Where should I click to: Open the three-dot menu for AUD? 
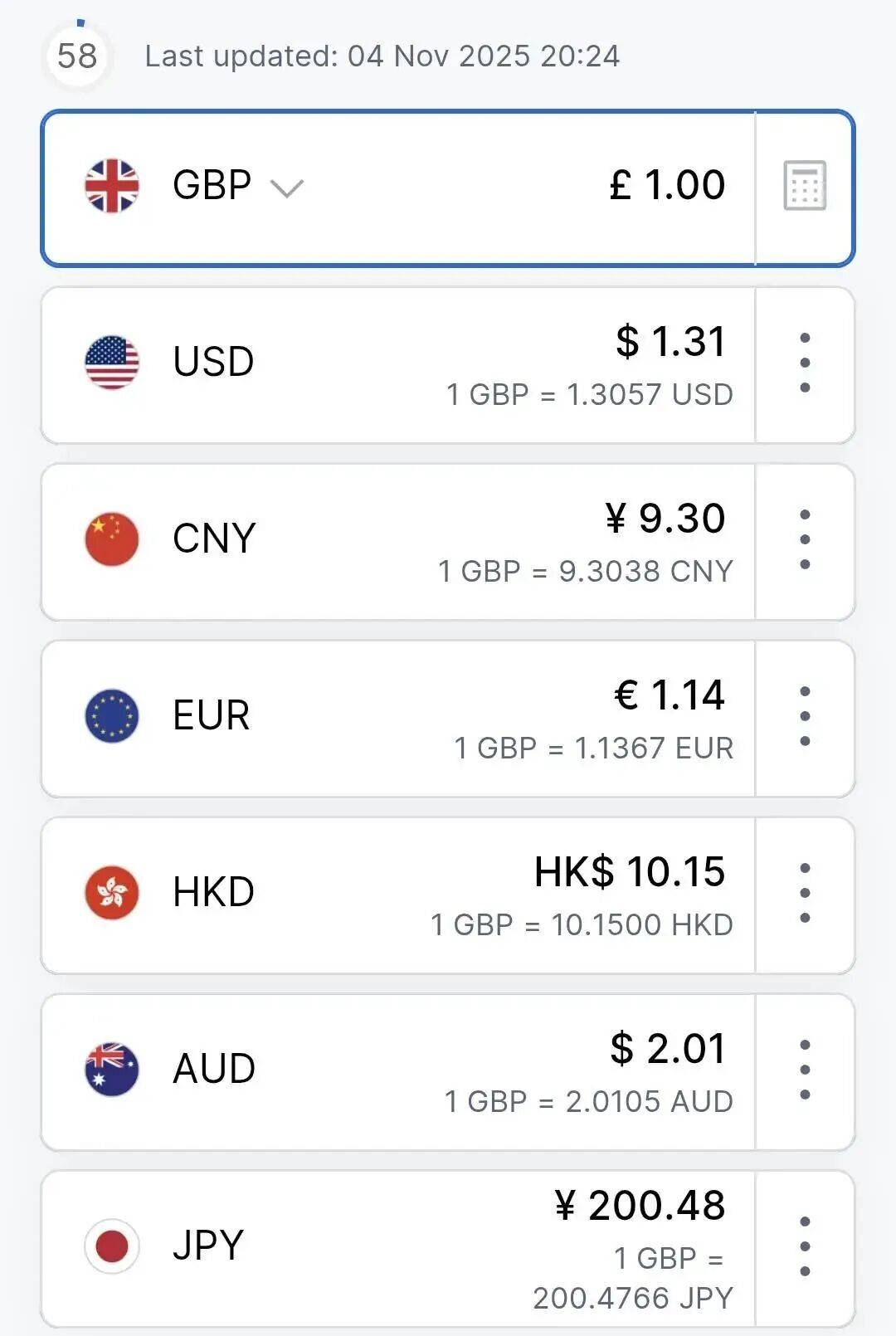804,1070
